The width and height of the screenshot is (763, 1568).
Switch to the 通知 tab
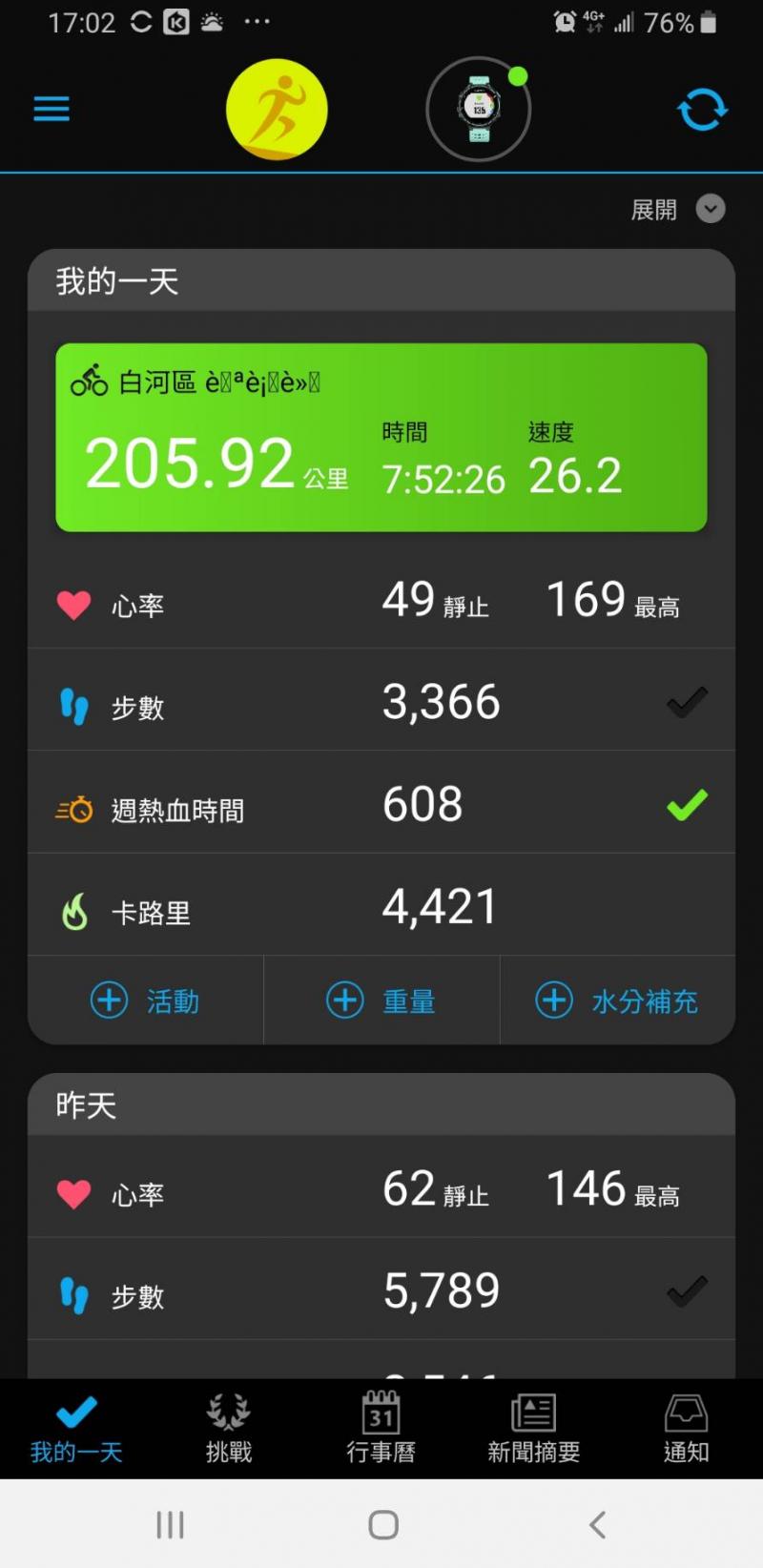(x=687, y=1428)
